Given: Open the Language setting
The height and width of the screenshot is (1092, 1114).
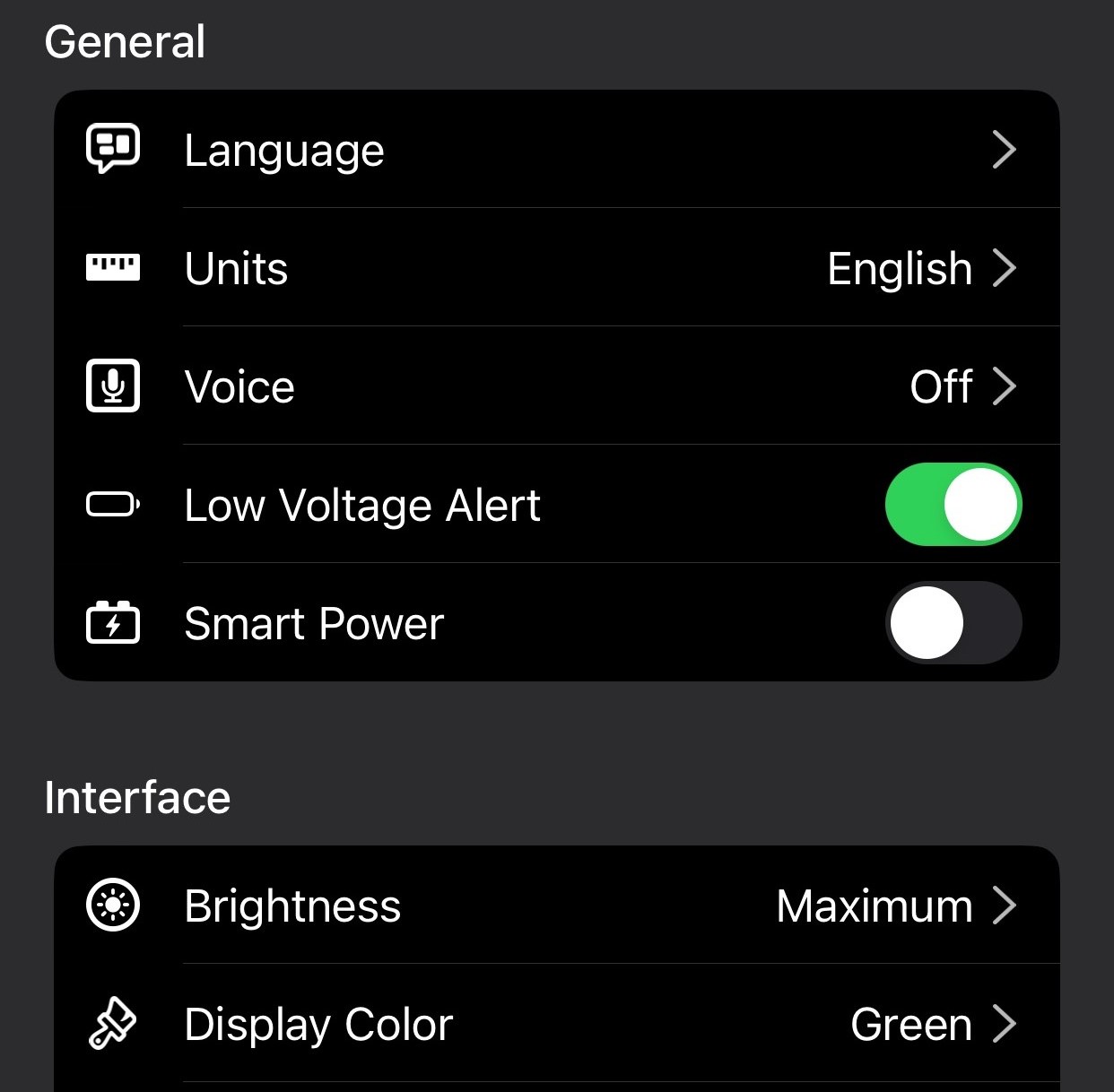Looking at the screenshot, I should pos(556,150).
